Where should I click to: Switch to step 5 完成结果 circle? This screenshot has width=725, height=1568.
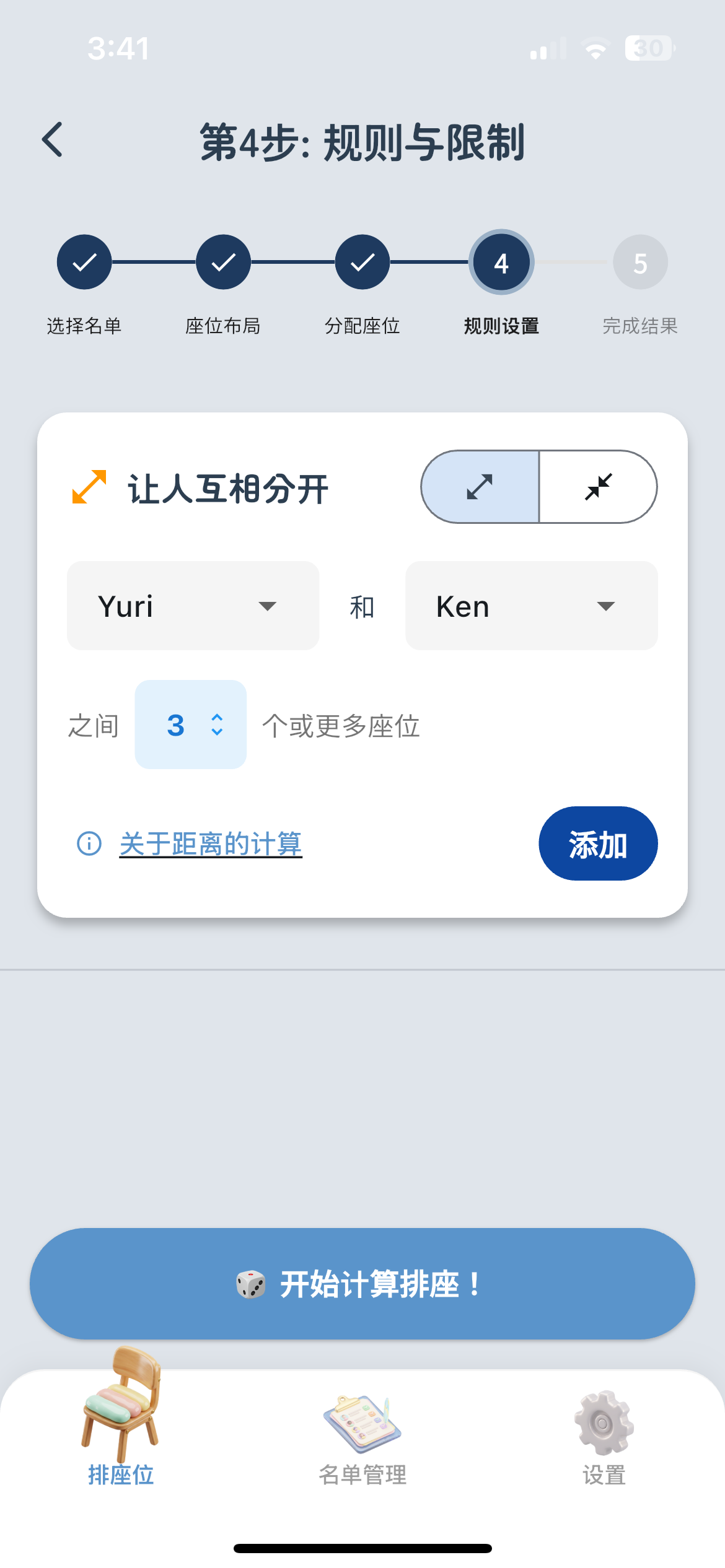(x=640, y=261)
